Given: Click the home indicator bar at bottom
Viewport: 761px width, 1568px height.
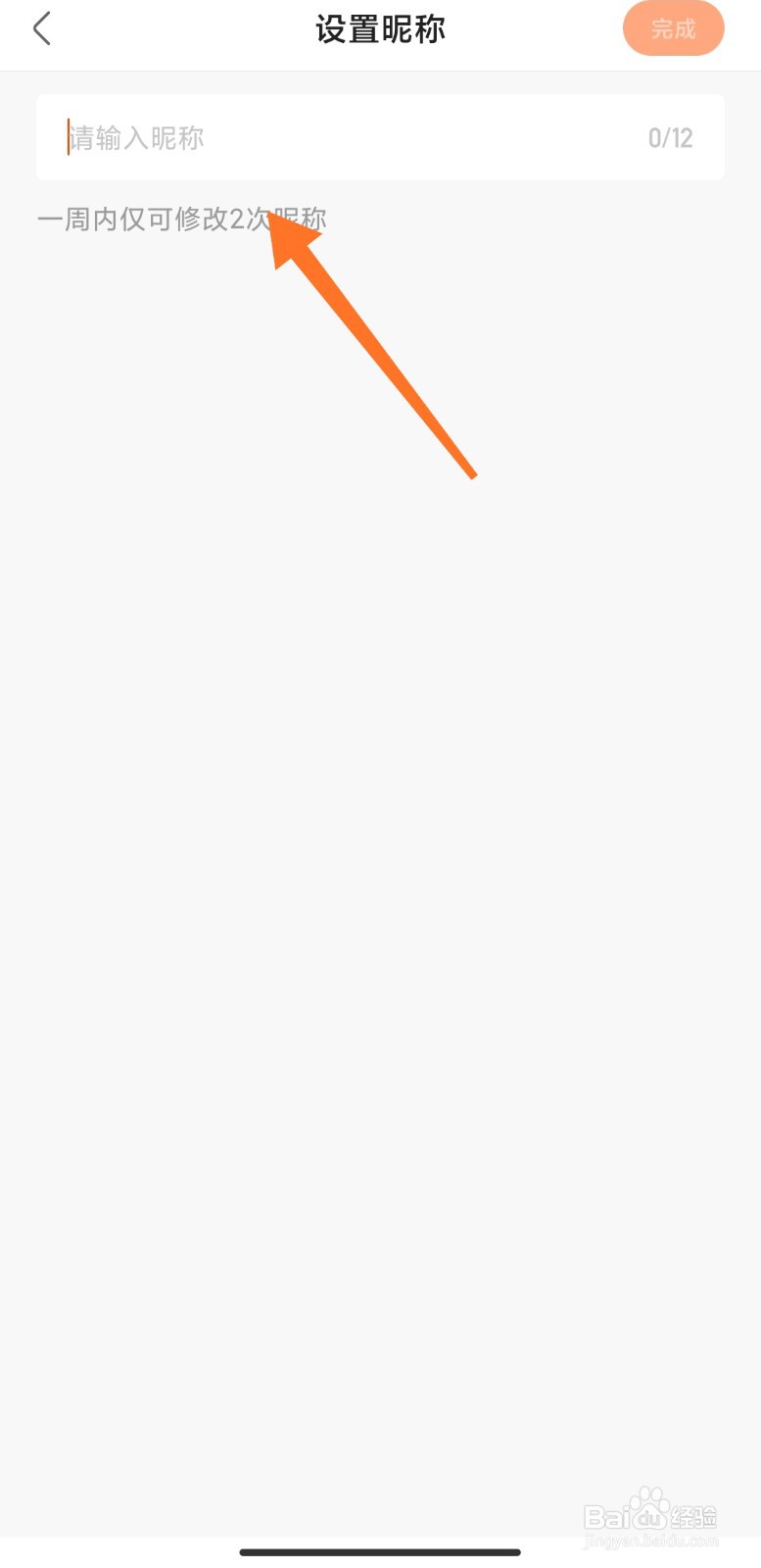Looking at the screenshot, I should coord(380,1552).
